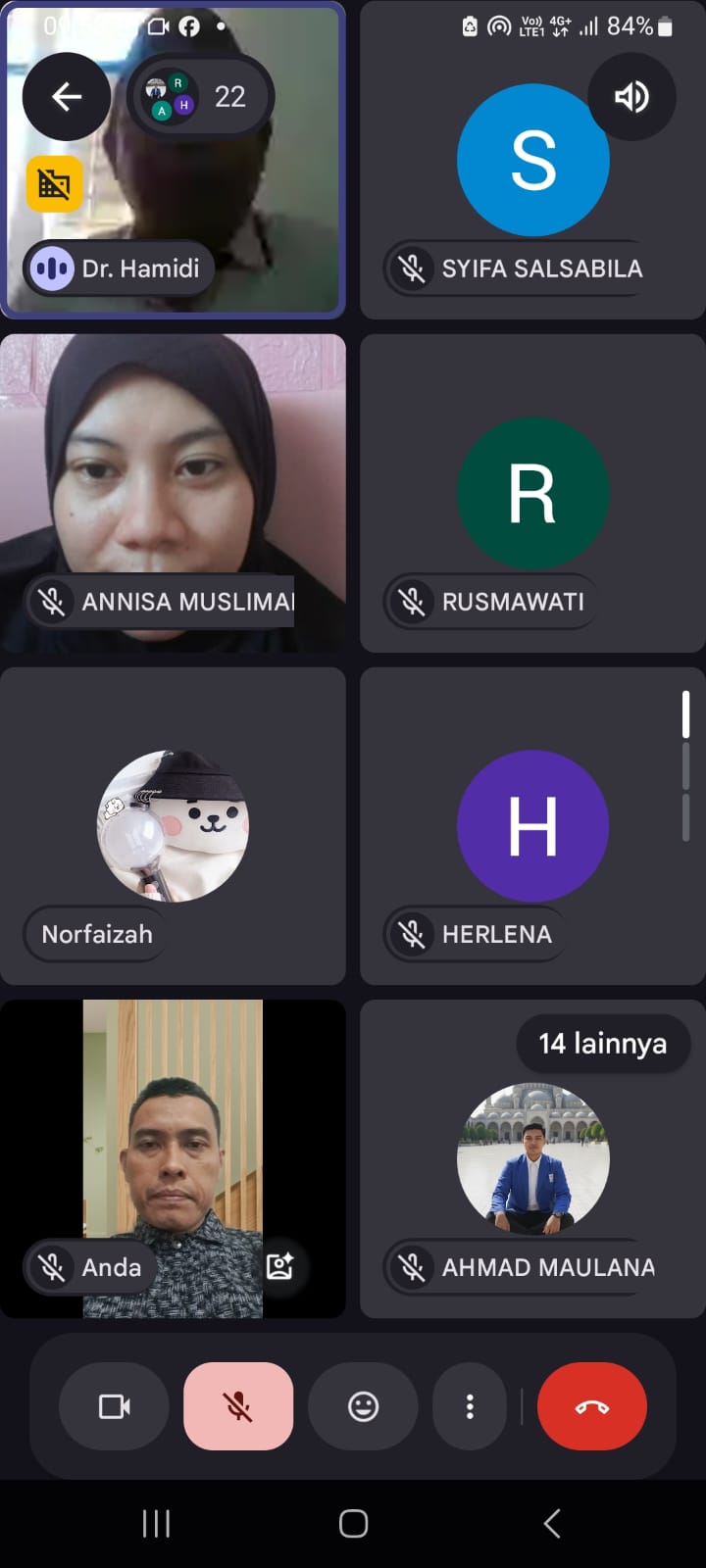Select HERLENA's participant tile
Viewport: 706px width, 1568px height.
pos(532,826)
